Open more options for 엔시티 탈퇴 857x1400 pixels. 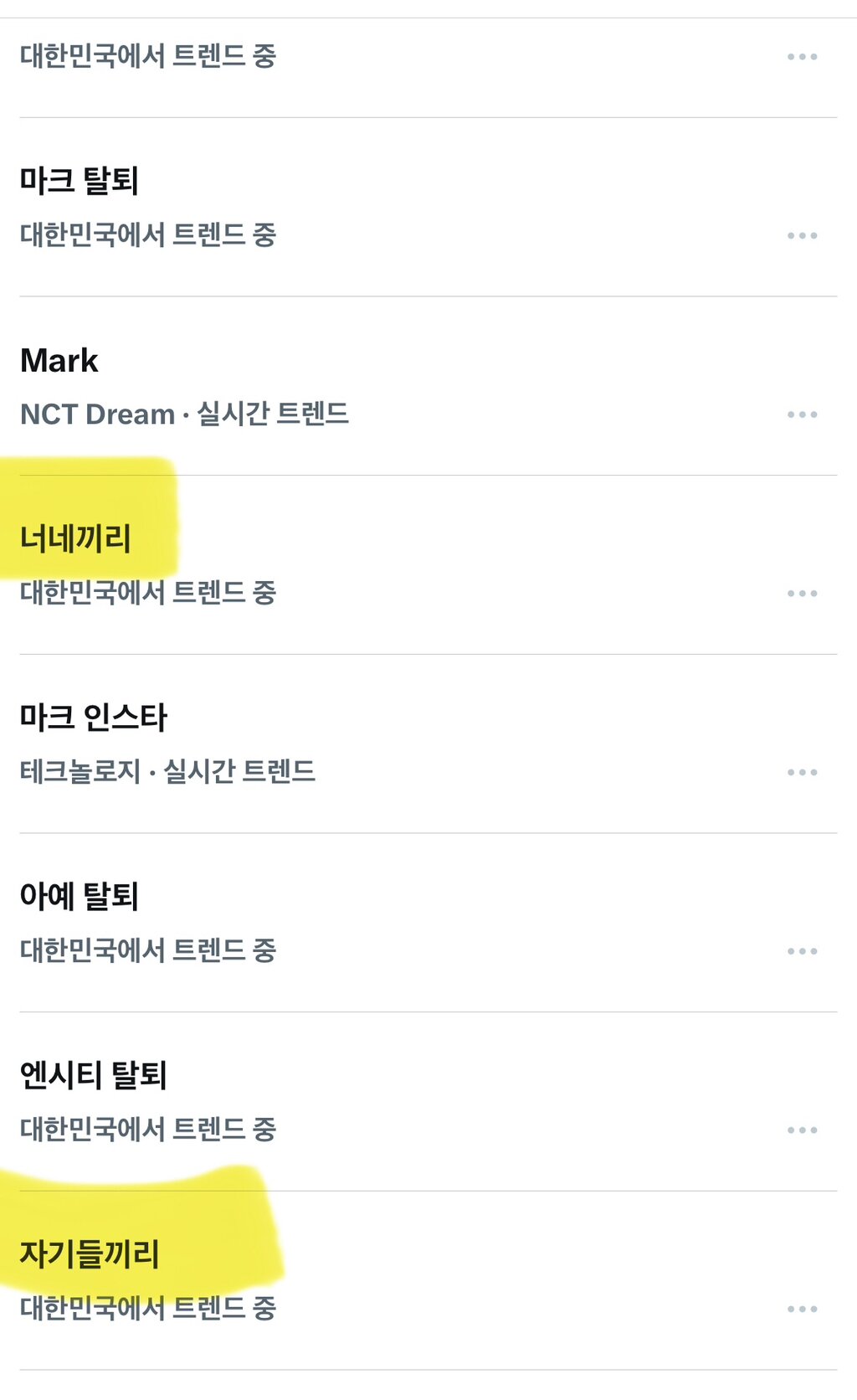802,1130
